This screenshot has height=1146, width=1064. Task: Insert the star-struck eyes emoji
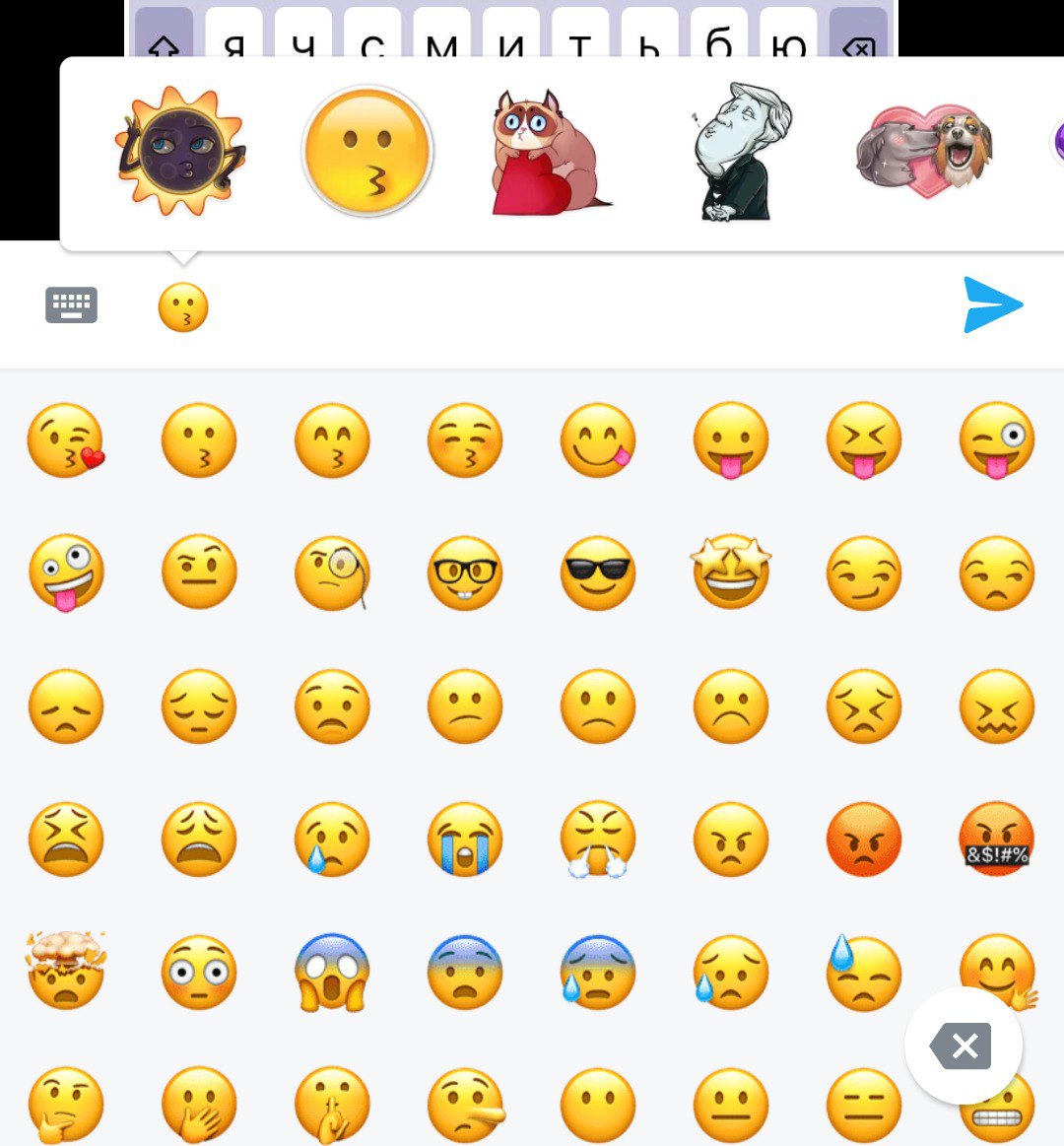click(x=731, y=573)
